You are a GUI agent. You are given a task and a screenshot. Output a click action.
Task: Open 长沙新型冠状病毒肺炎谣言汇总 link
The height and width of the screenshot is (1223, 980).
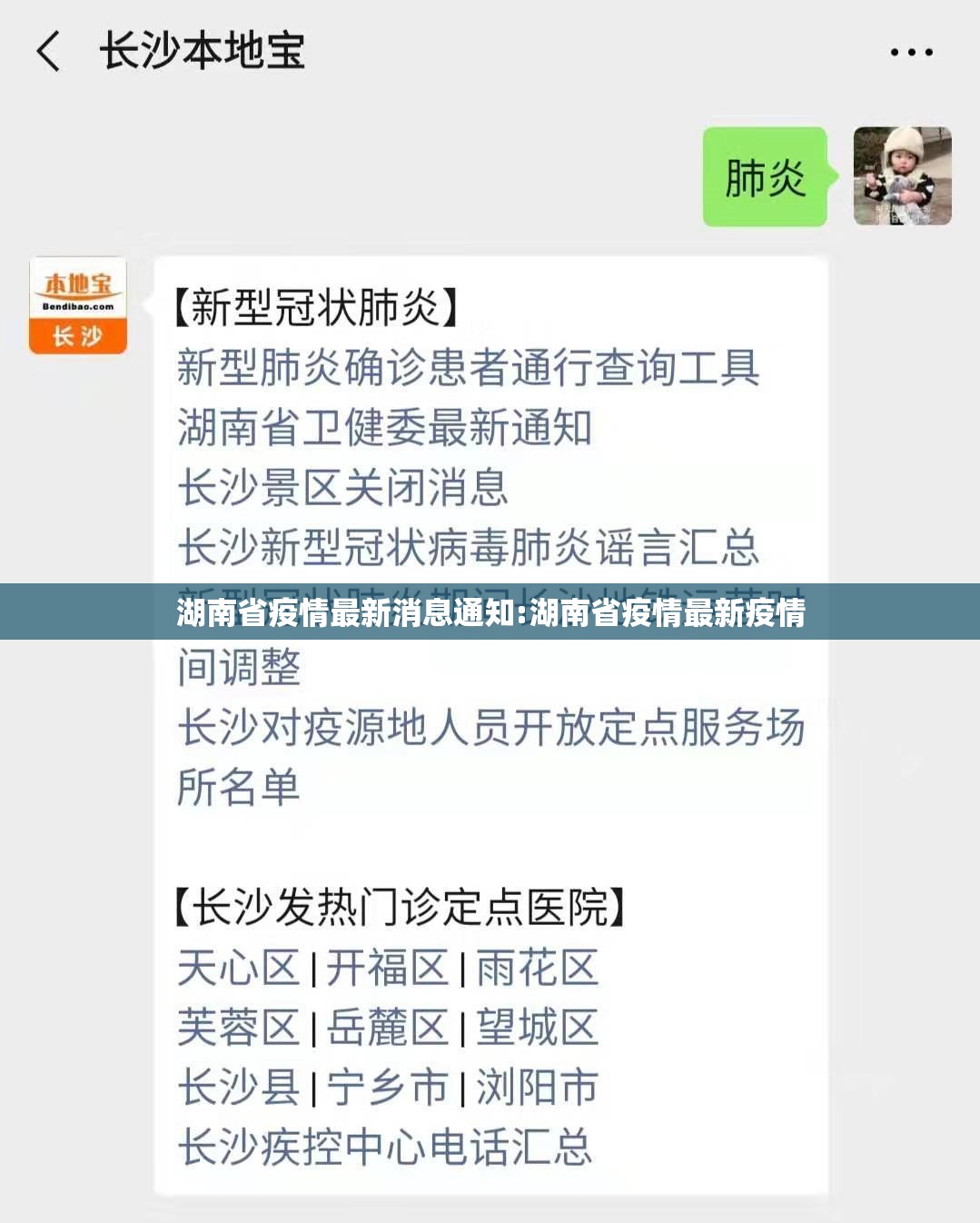point(468,548)
